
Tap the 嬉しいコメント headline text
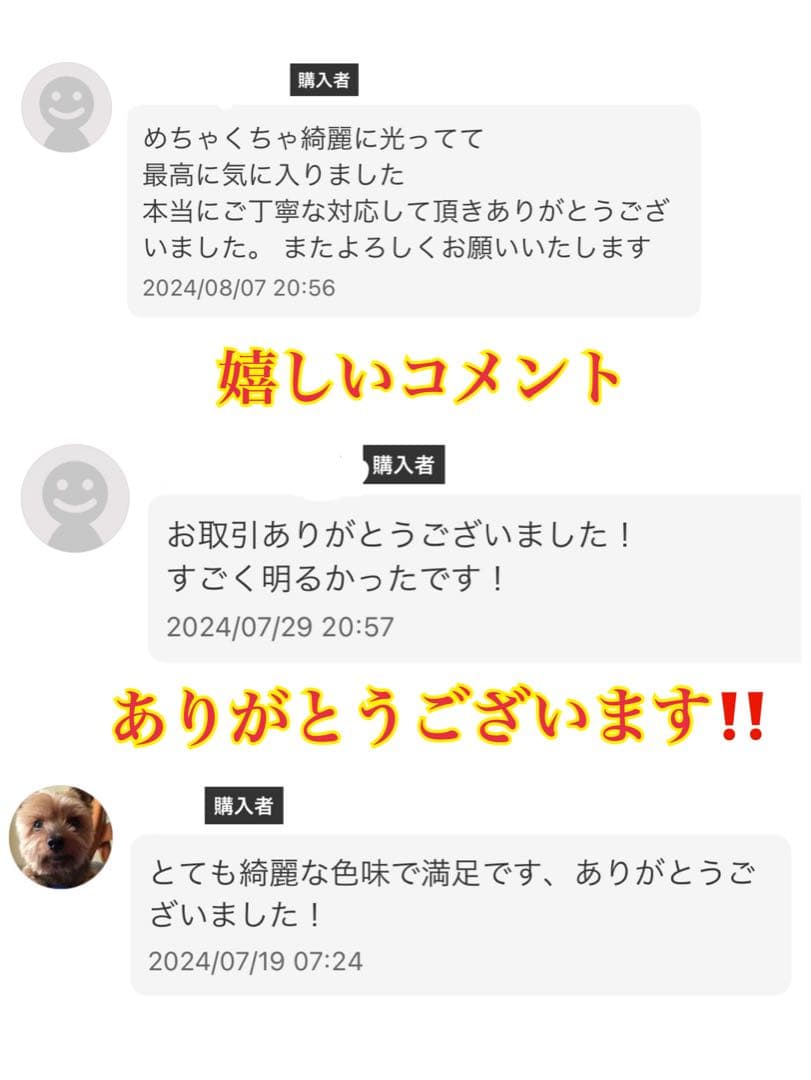[x=420, y=376]
